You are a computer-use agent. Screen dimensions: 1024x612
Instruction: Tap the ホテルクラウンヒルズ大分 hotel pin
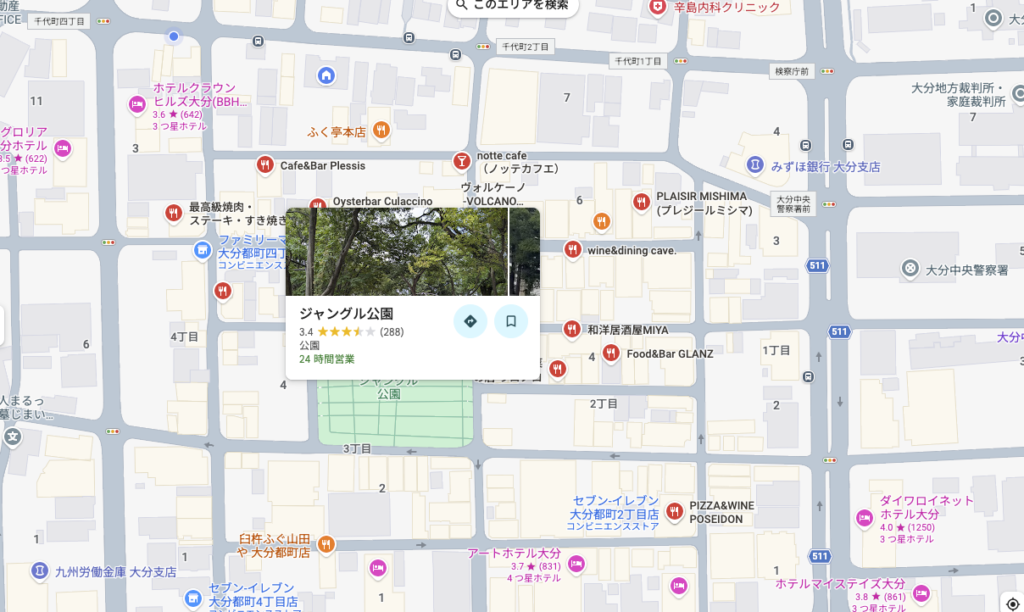tap(138, 104)
